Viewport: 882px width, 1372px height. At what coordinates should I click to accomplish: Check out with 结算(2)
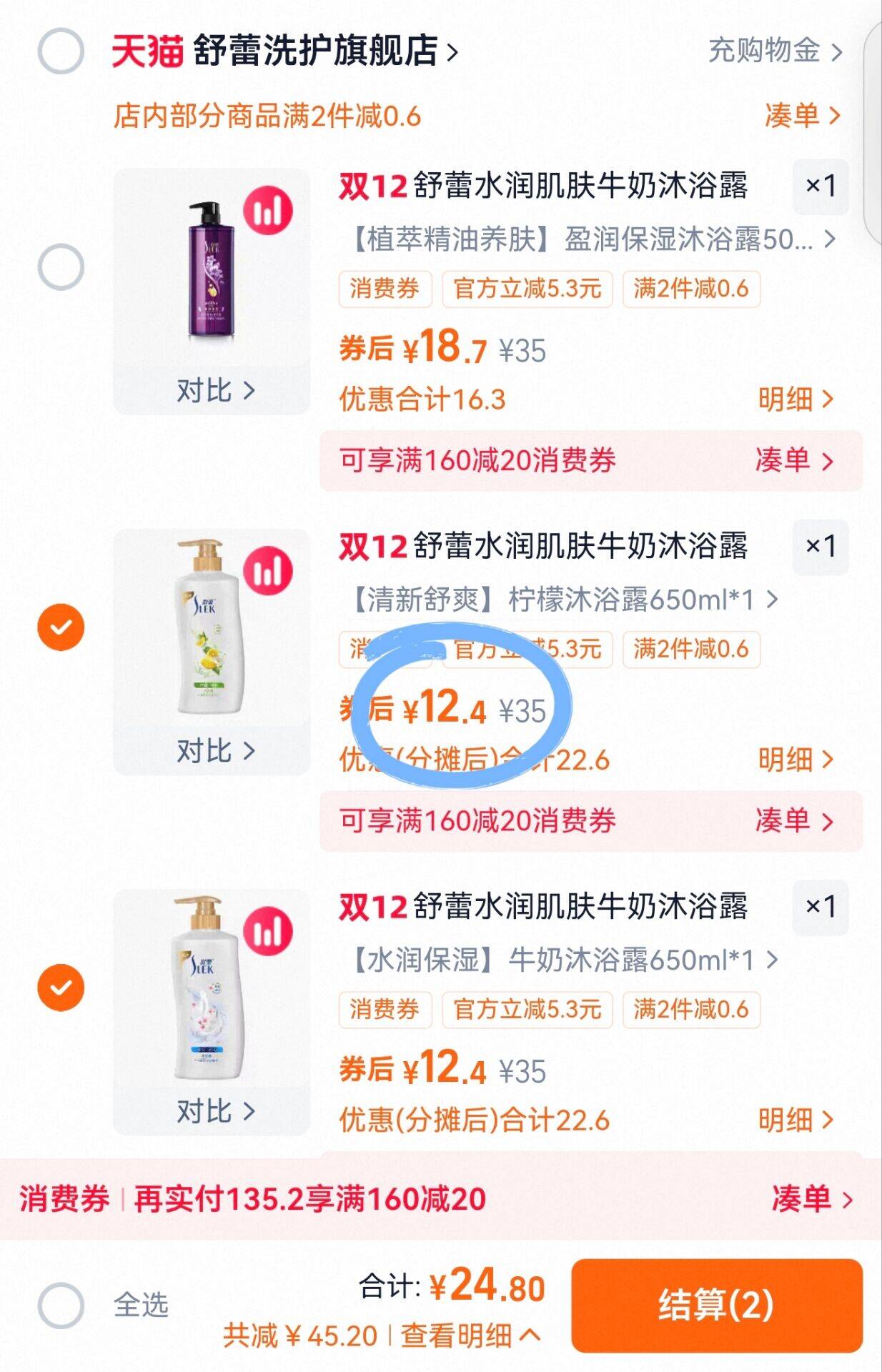[716, 1305]
